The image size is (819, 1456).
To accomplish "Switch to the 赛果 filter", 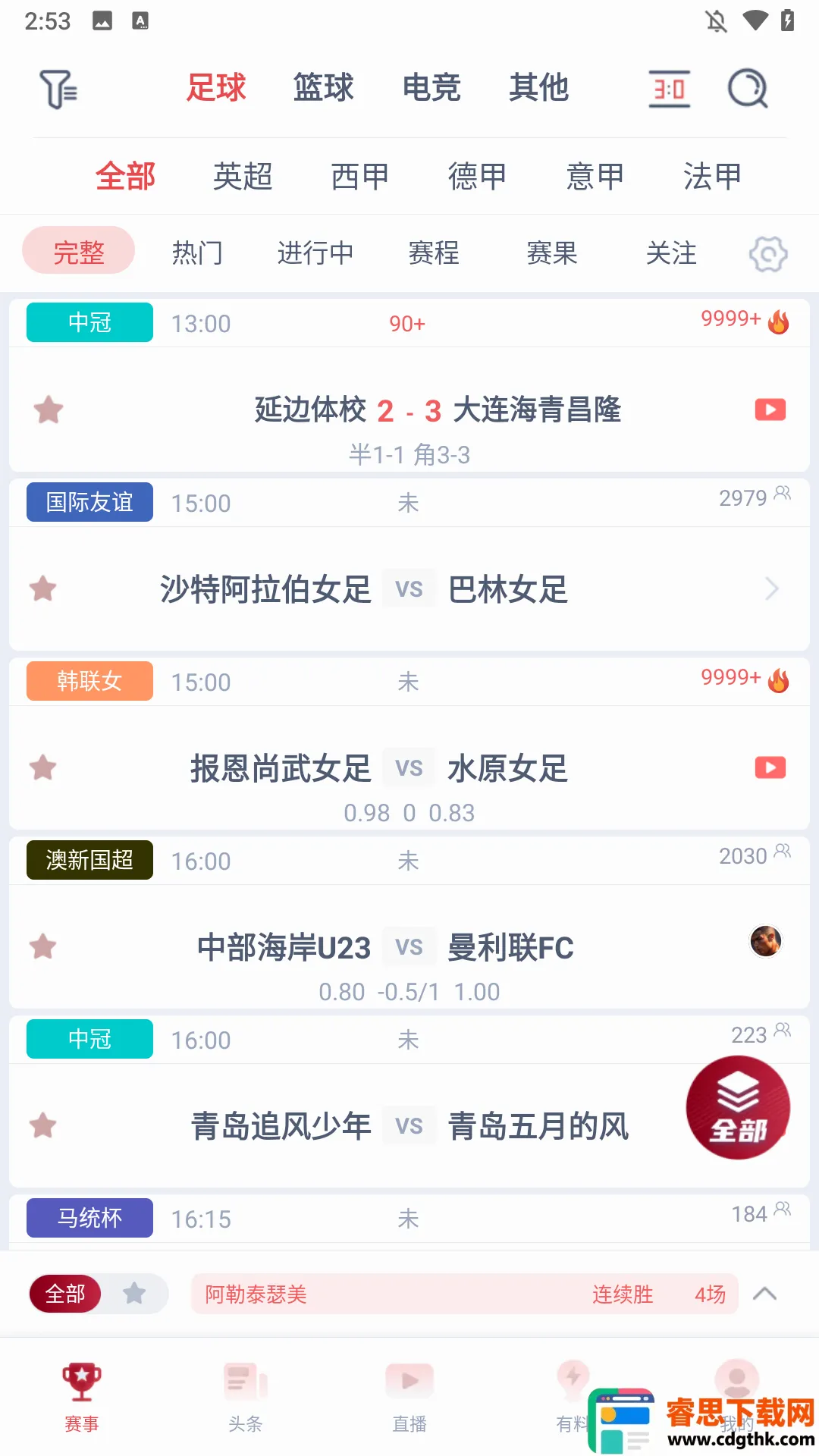I will pos(552,253).
